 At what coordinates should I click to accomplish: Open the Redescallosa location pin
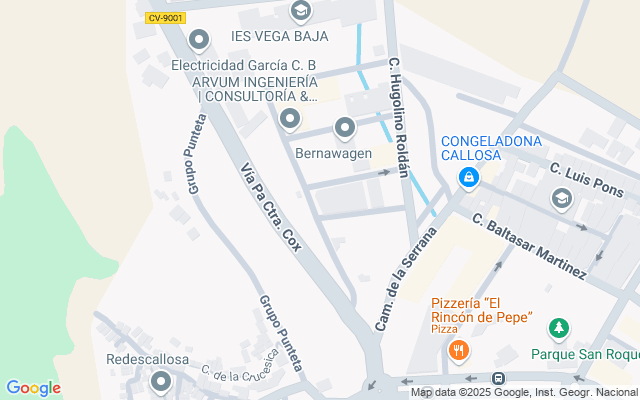click(161, 381)
